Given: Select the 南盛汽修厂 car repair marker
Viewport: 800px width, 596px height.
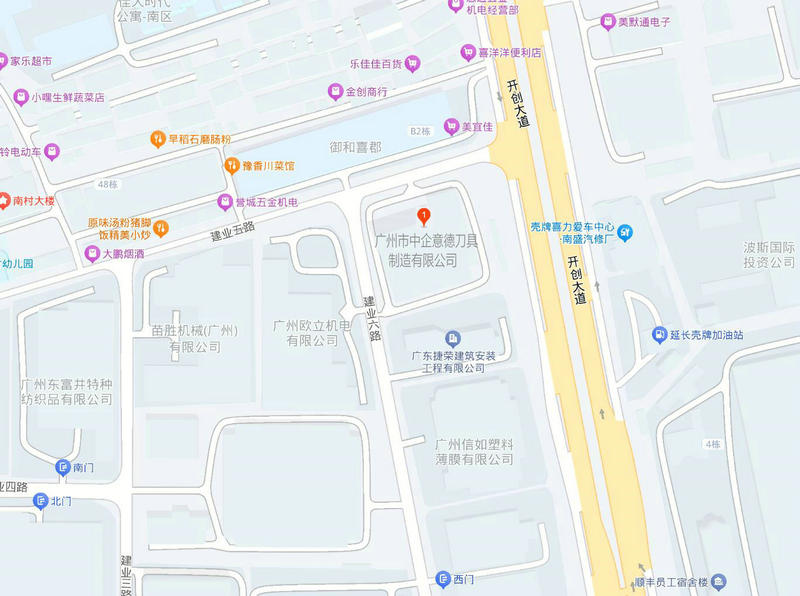Looking at the screenshot, I should pyautogui.click(x=625, y=232).
